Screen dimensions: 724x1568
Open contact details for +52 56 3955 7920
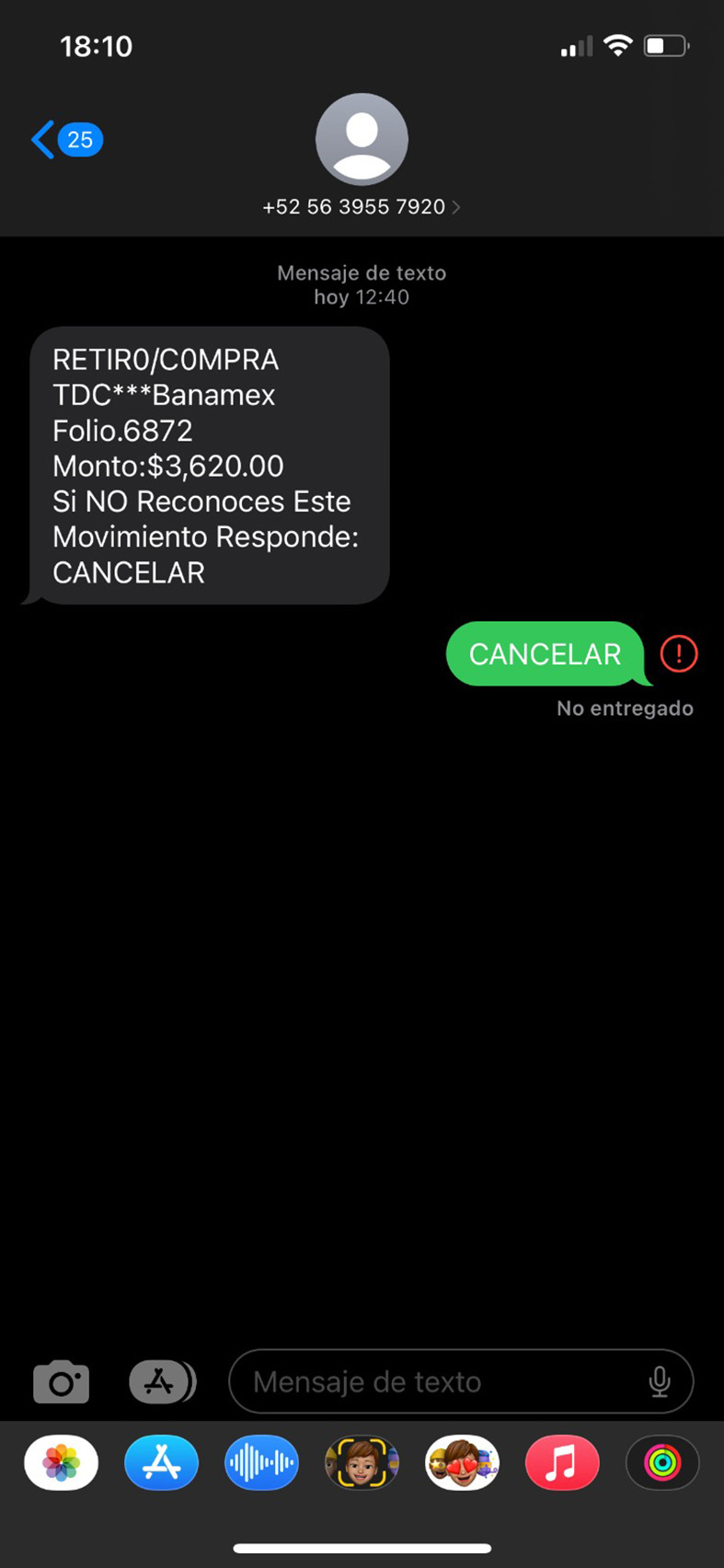362,206
